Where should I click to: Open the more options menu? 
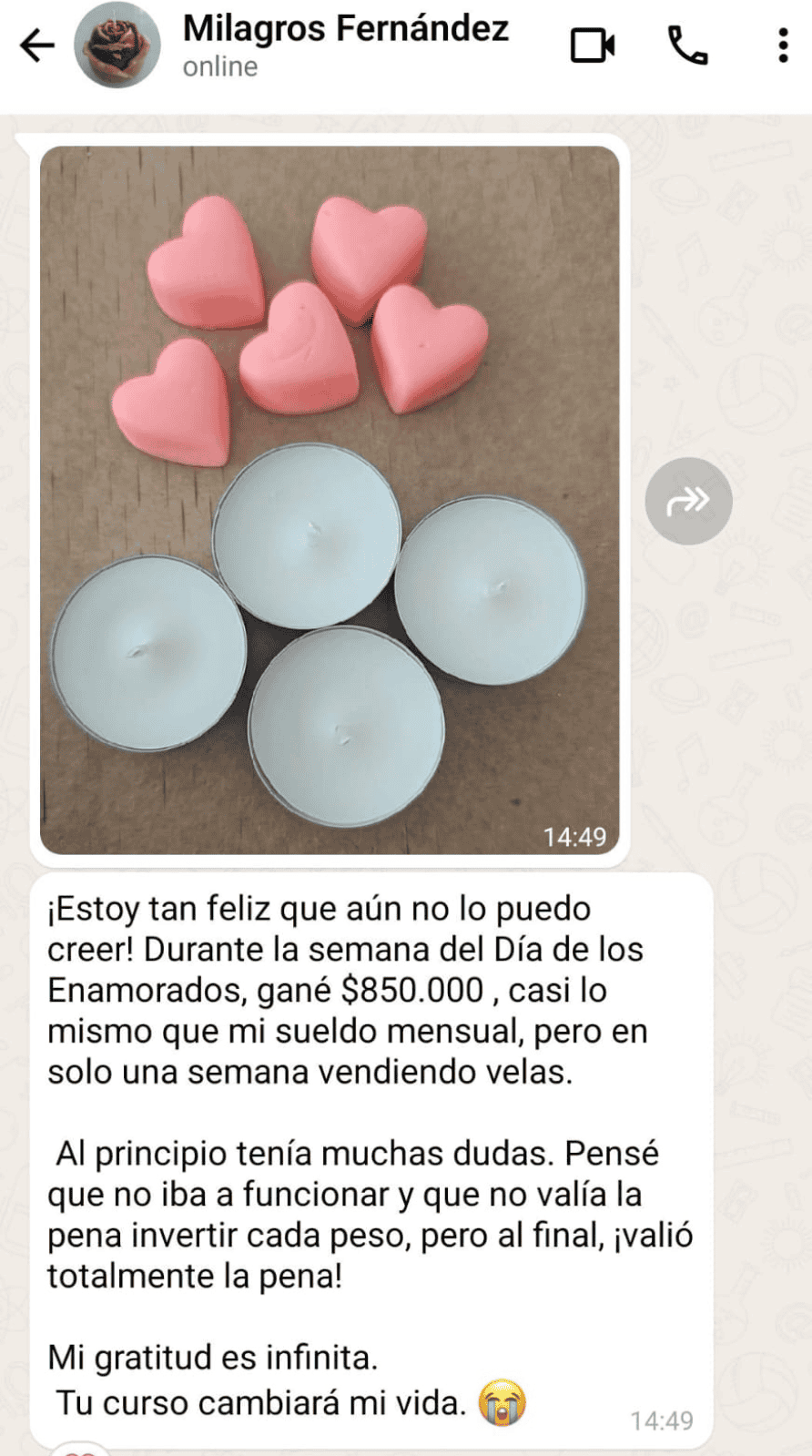pyautogui.click(x=783, y=45)
